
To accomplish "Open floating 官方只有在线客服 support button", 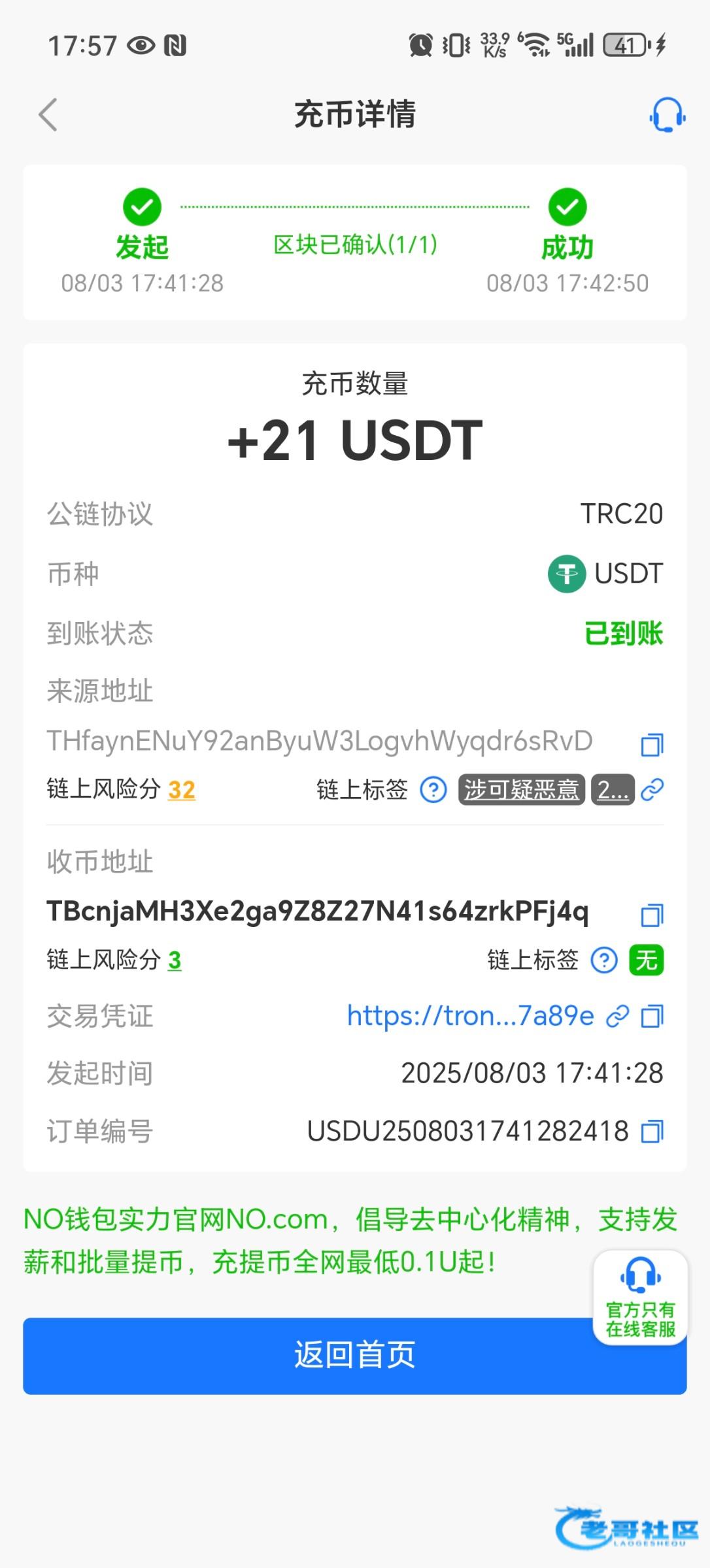I will 641,1297.
